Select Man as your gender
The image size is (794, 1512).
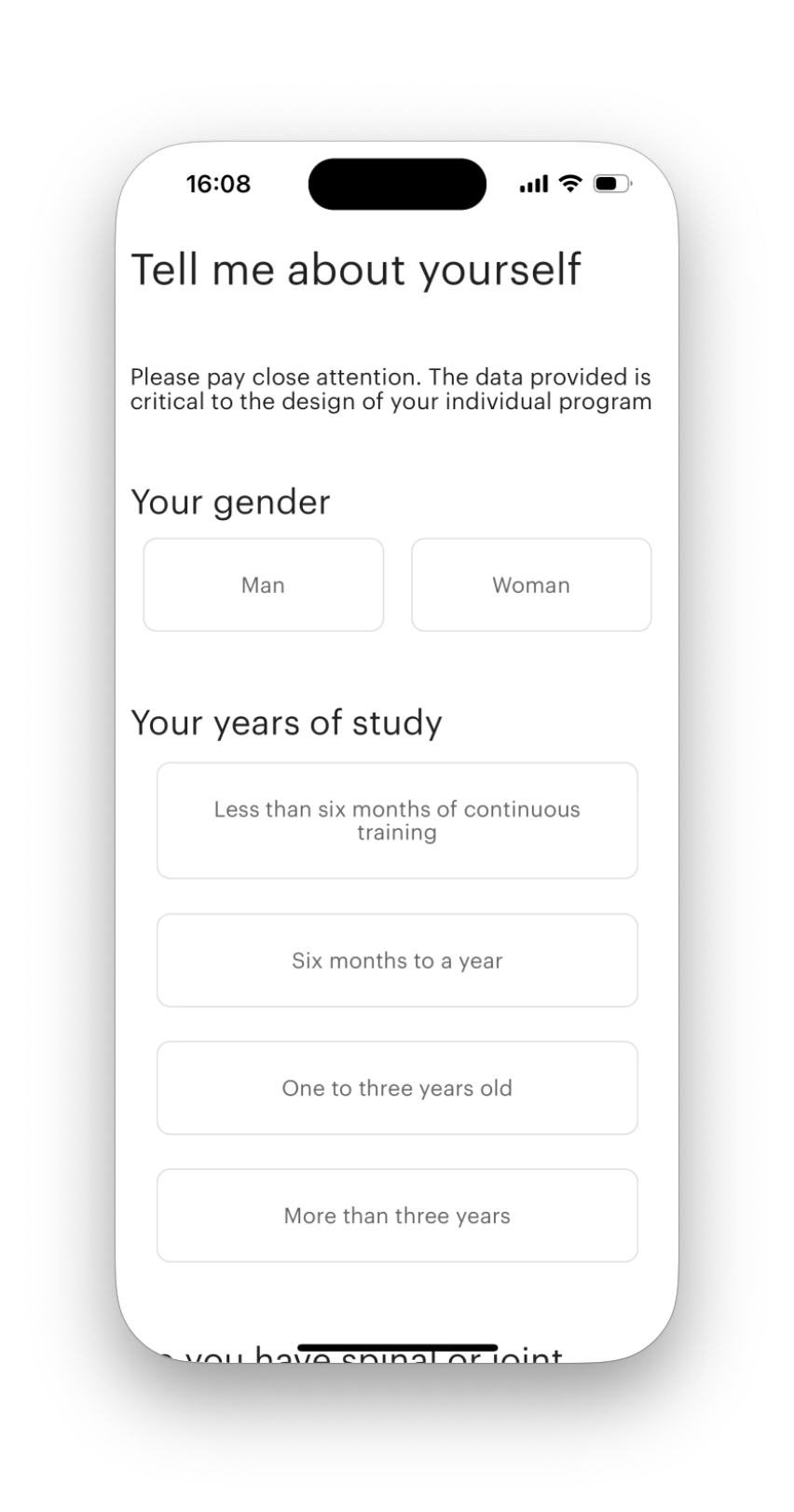[x=263, y=584]
